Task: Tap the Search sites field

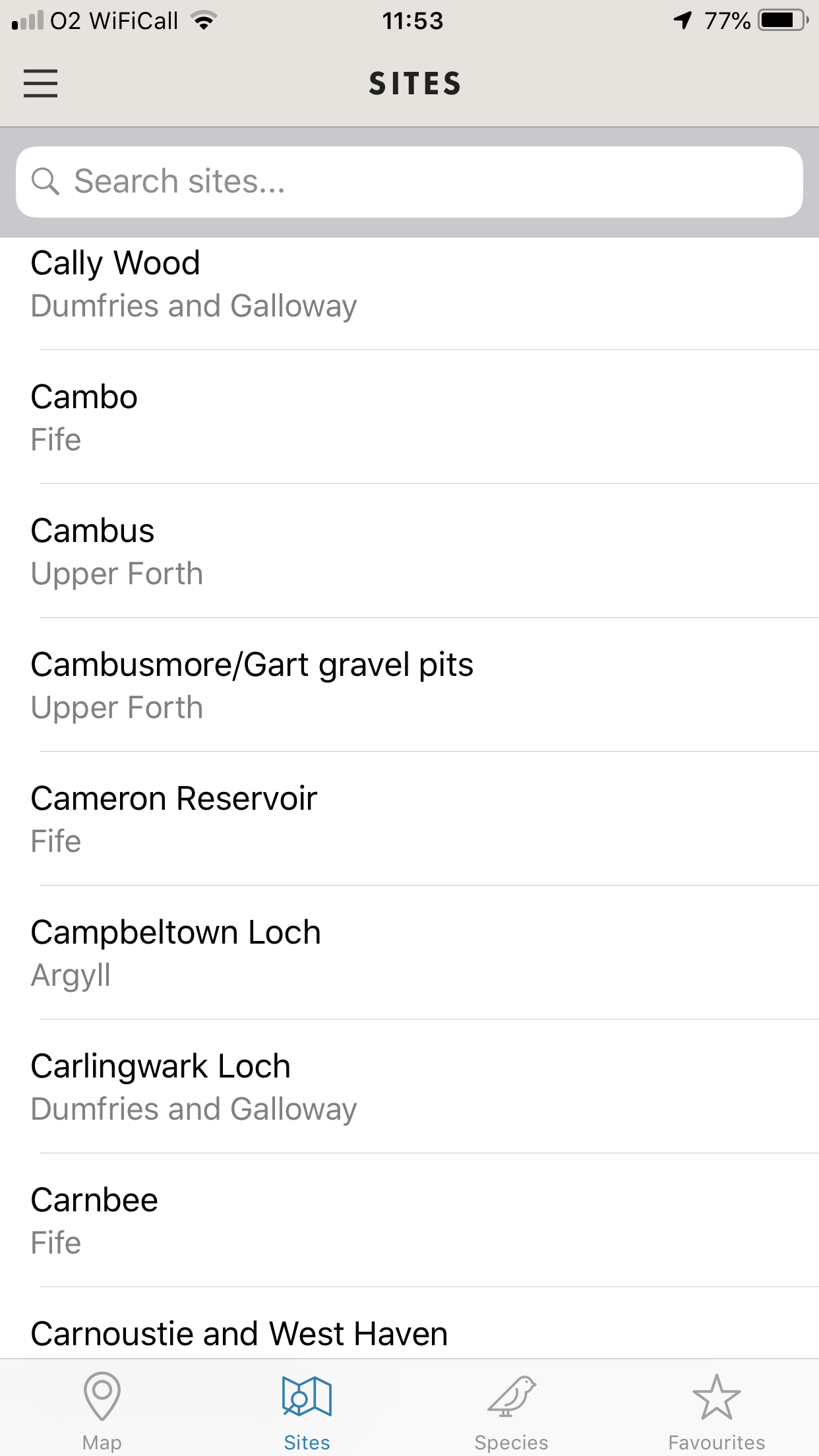Action: 409,182
